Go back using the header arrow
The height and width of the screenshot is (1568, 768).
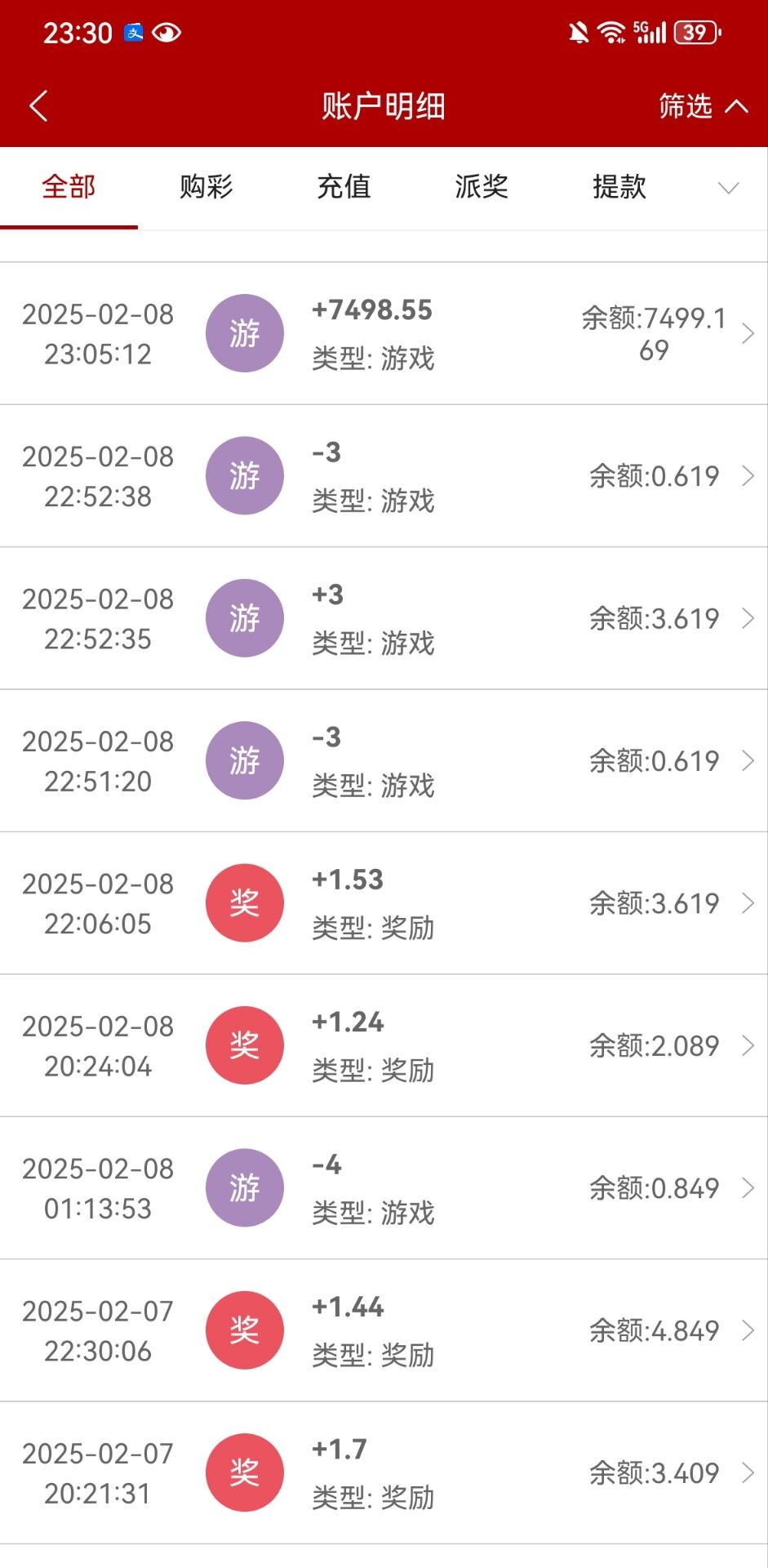pos(38,106)
